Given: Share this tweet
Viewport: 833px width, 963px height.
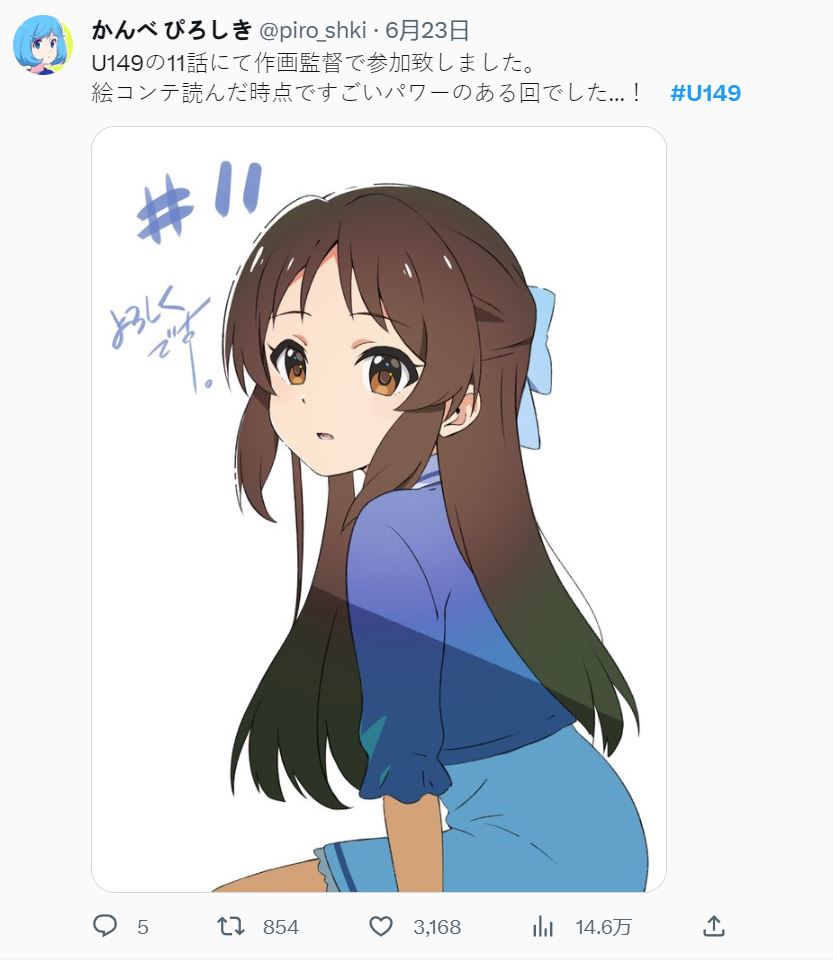Looking at the screenshot, I should coord(713,926).
